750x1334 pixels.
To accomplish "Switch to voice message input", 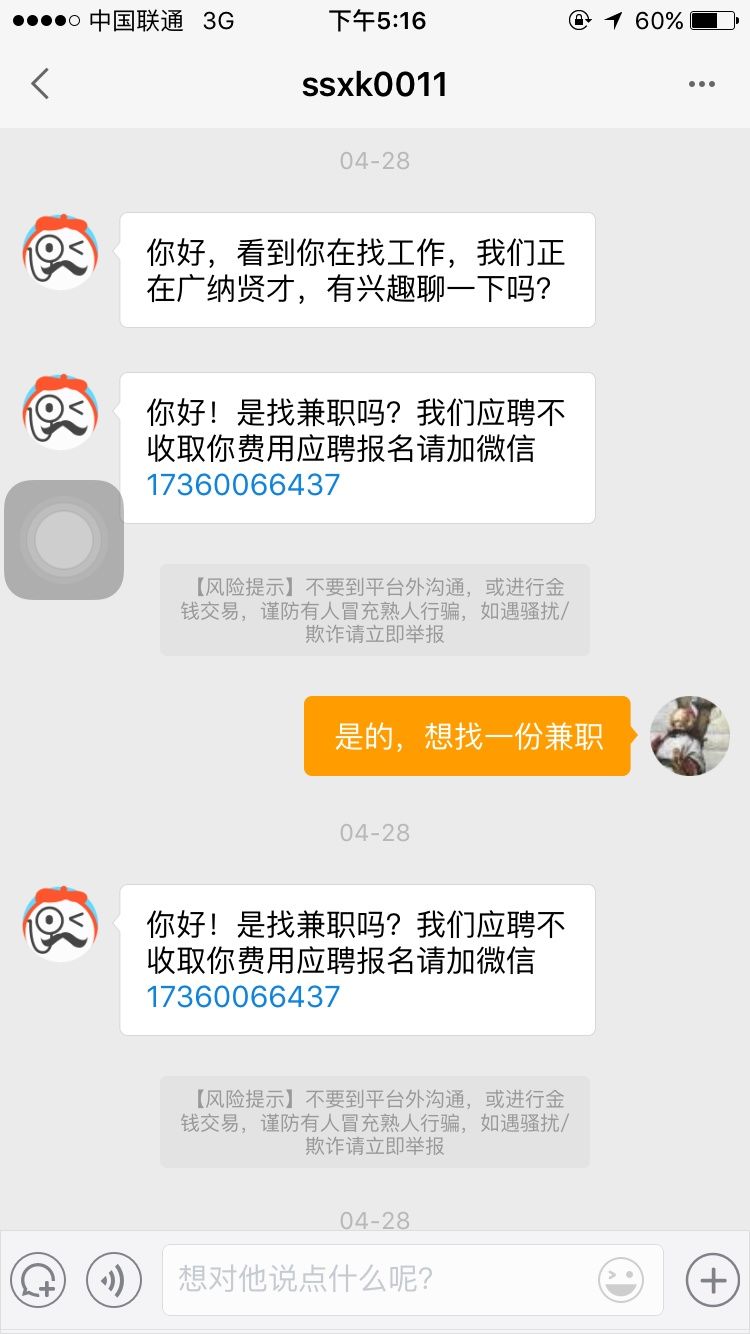I will (113, 1279).
